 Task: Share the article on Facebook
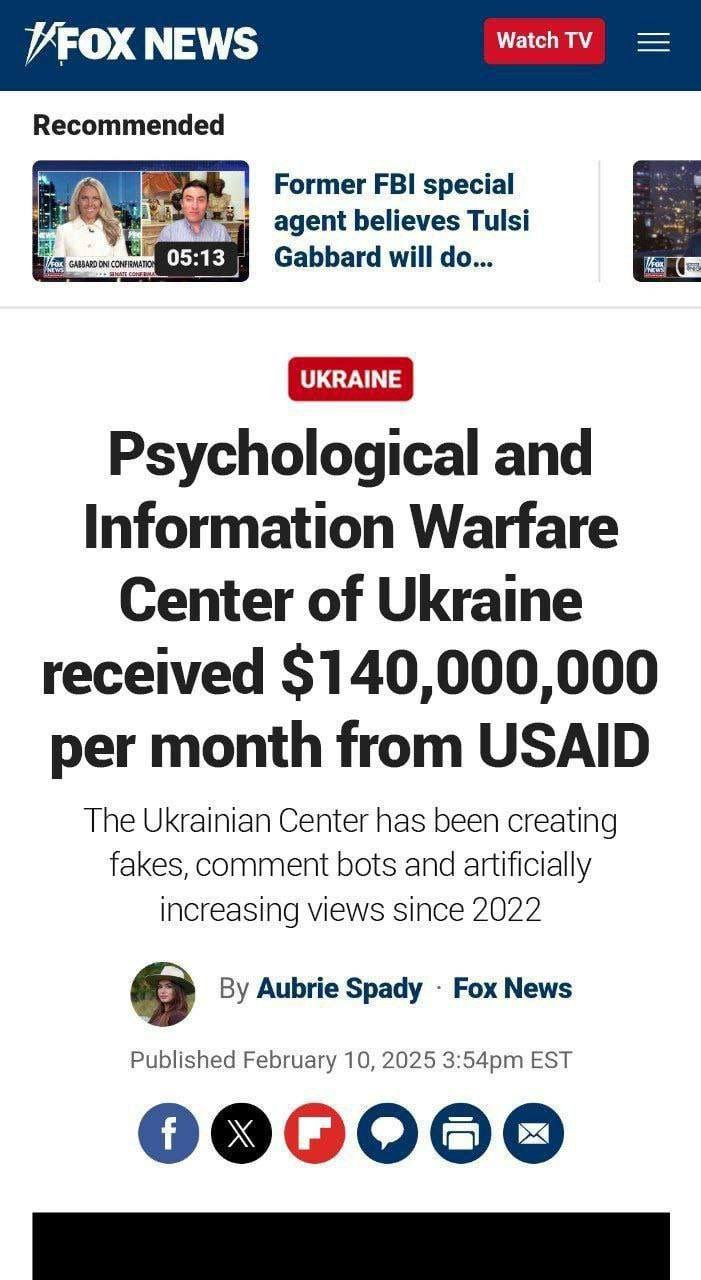coord(168,1133)
